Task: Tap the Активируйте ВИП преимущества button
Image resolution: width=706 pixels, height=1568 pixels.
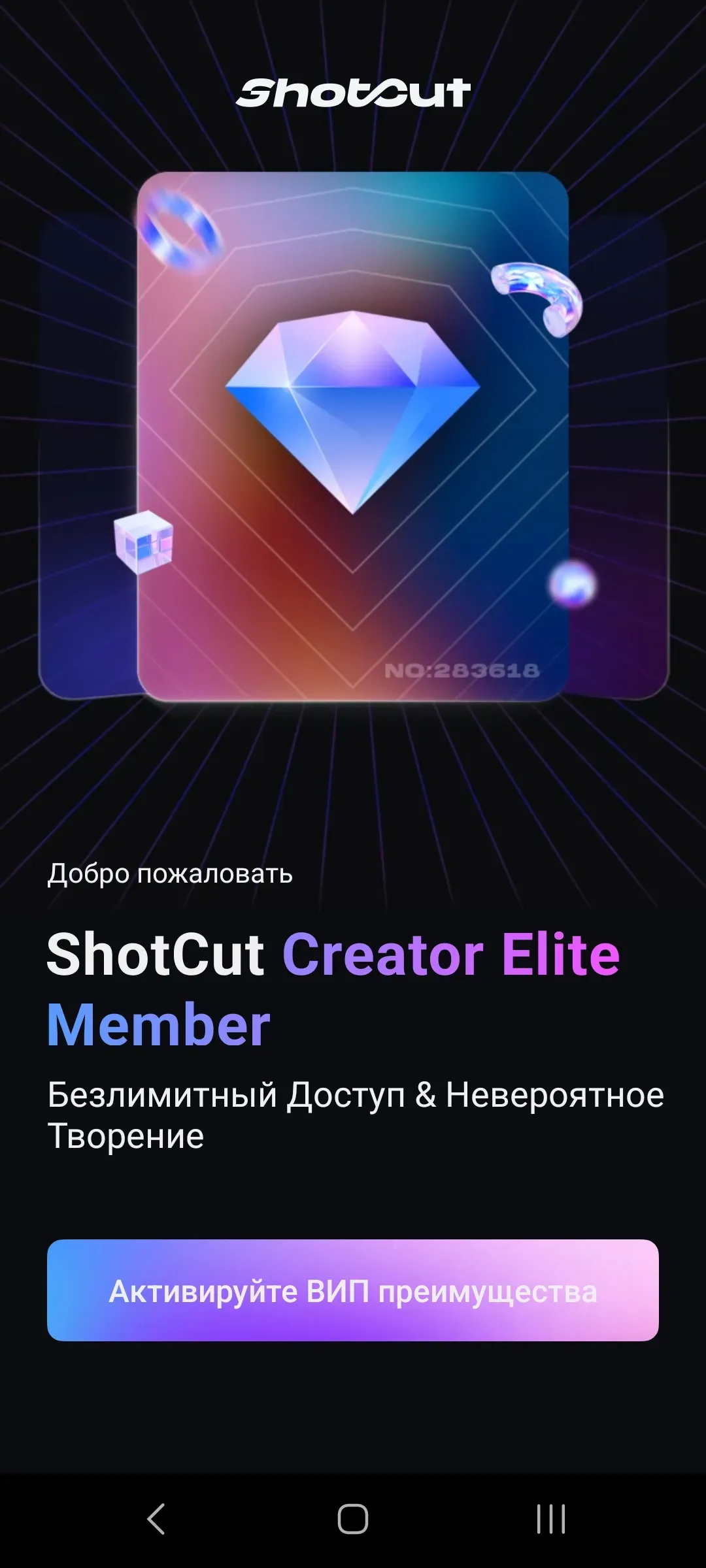Action: [353, 1291]
